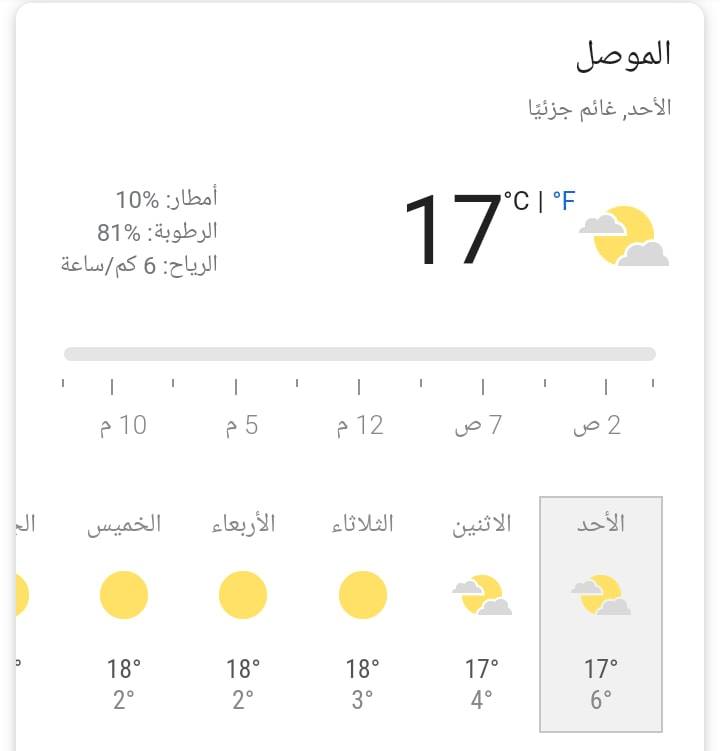Select Sunday (الأحد) forecast card

pyautogui.click(x=601, y=614)
